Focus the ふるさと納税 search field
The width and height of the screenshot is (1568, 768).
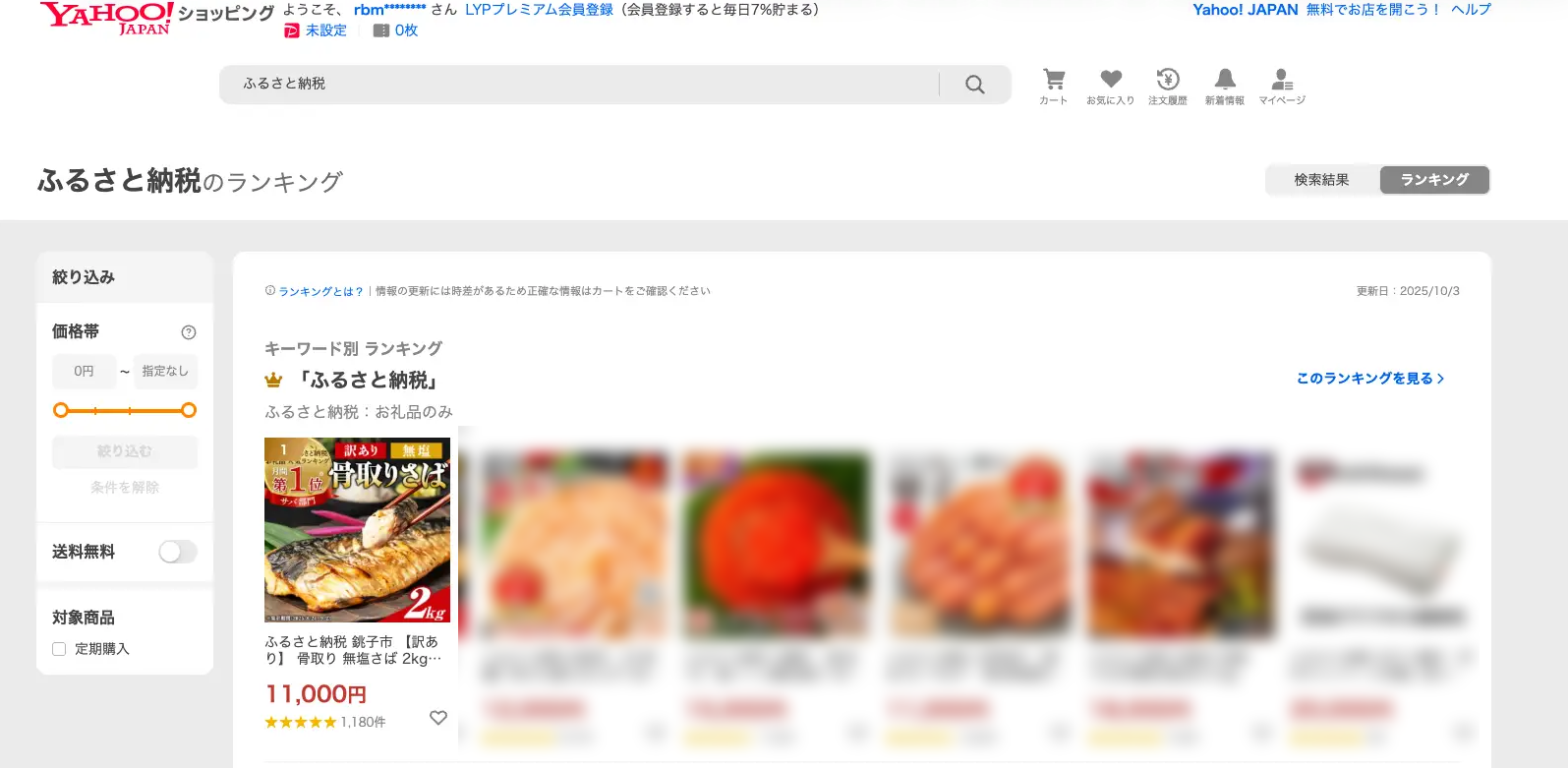(x=580, y=85)
